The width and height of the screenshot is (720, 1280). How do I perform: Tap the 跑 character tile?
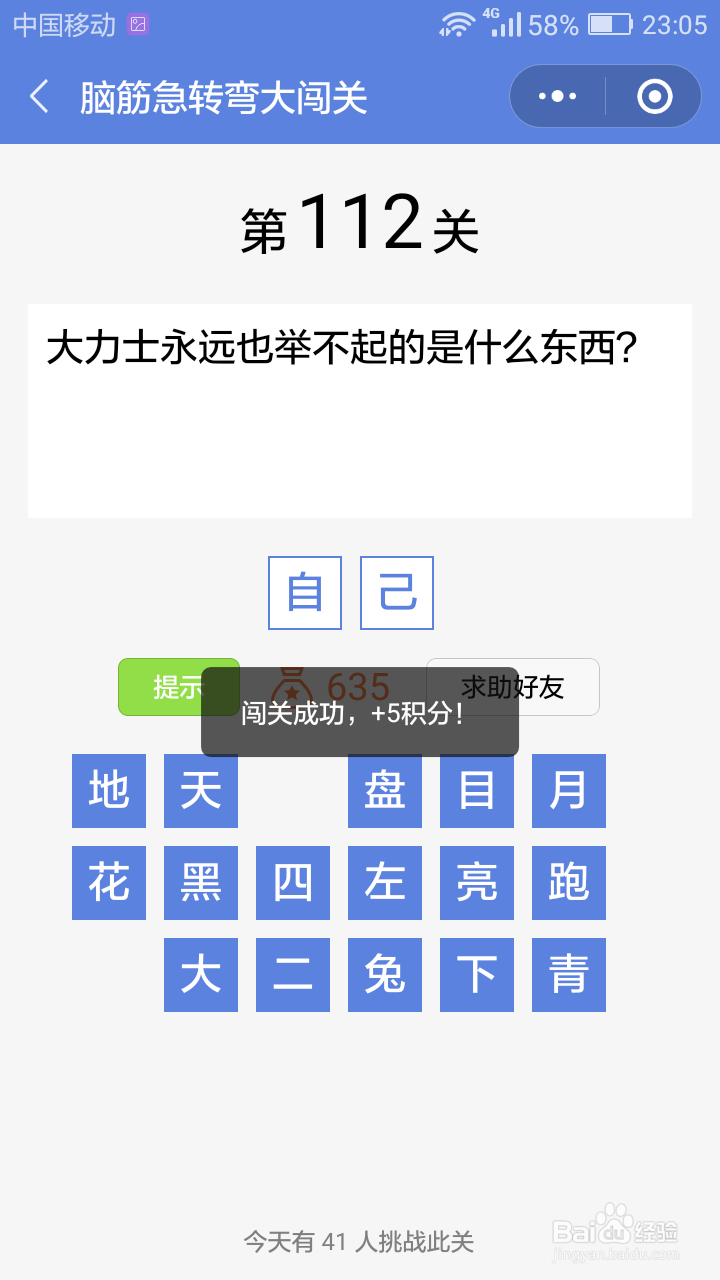tap(568, 883)
